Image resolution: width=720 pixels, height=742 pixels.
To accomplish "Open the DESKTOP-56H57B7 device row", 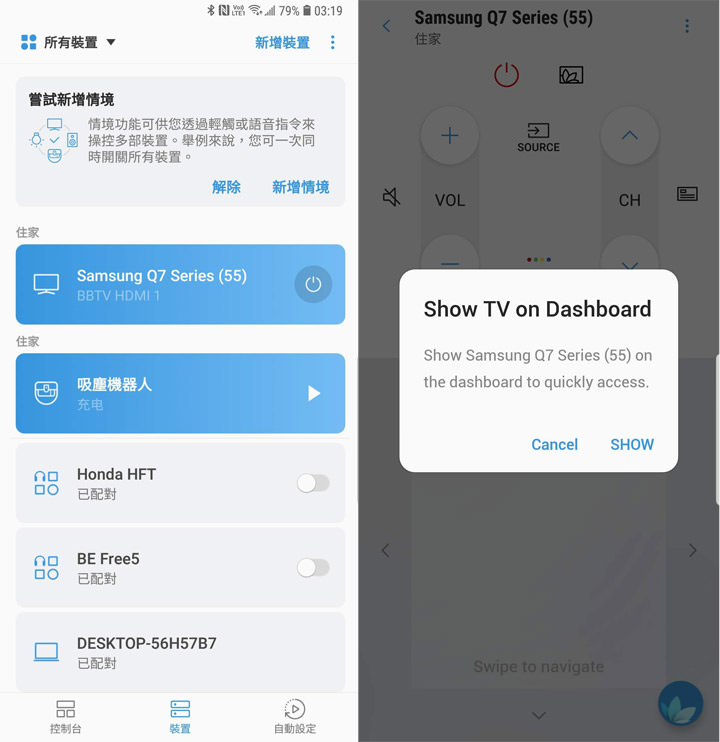I will (x=180, y=652).
